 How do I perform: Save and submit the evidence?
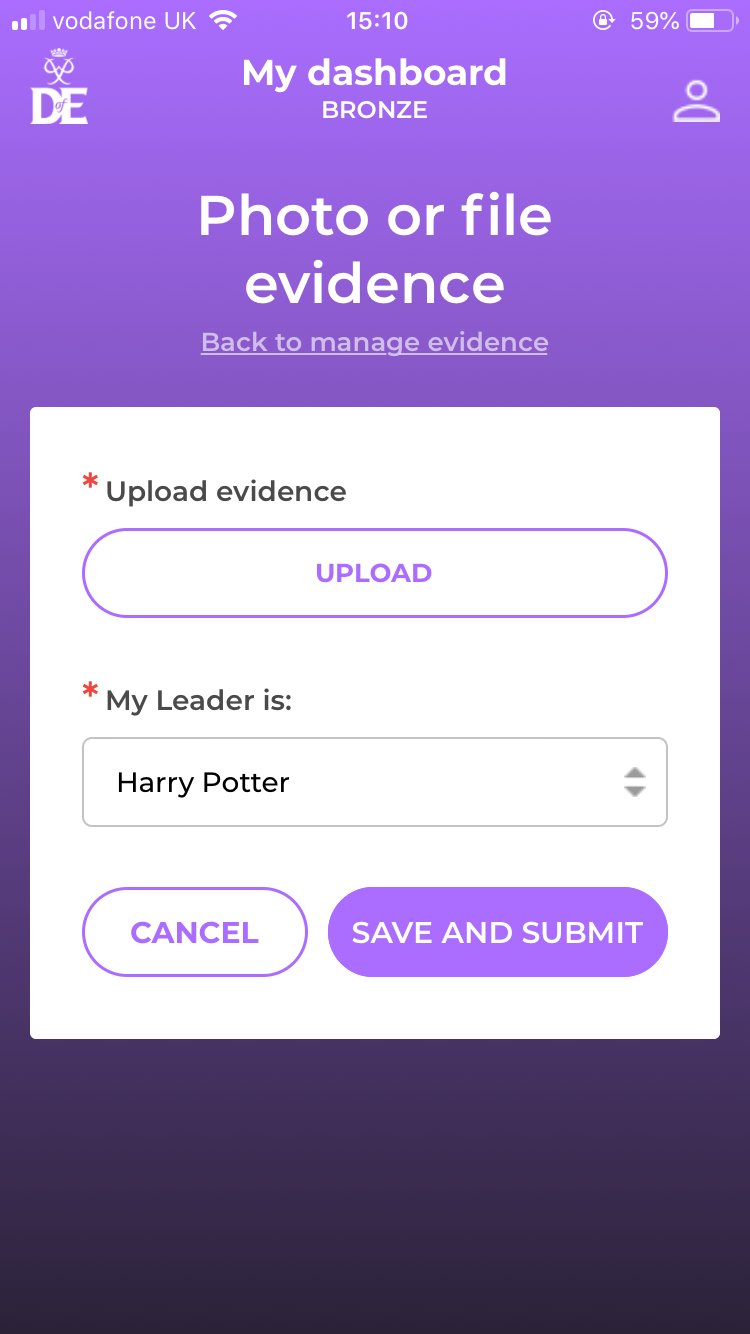pos(497,932)
